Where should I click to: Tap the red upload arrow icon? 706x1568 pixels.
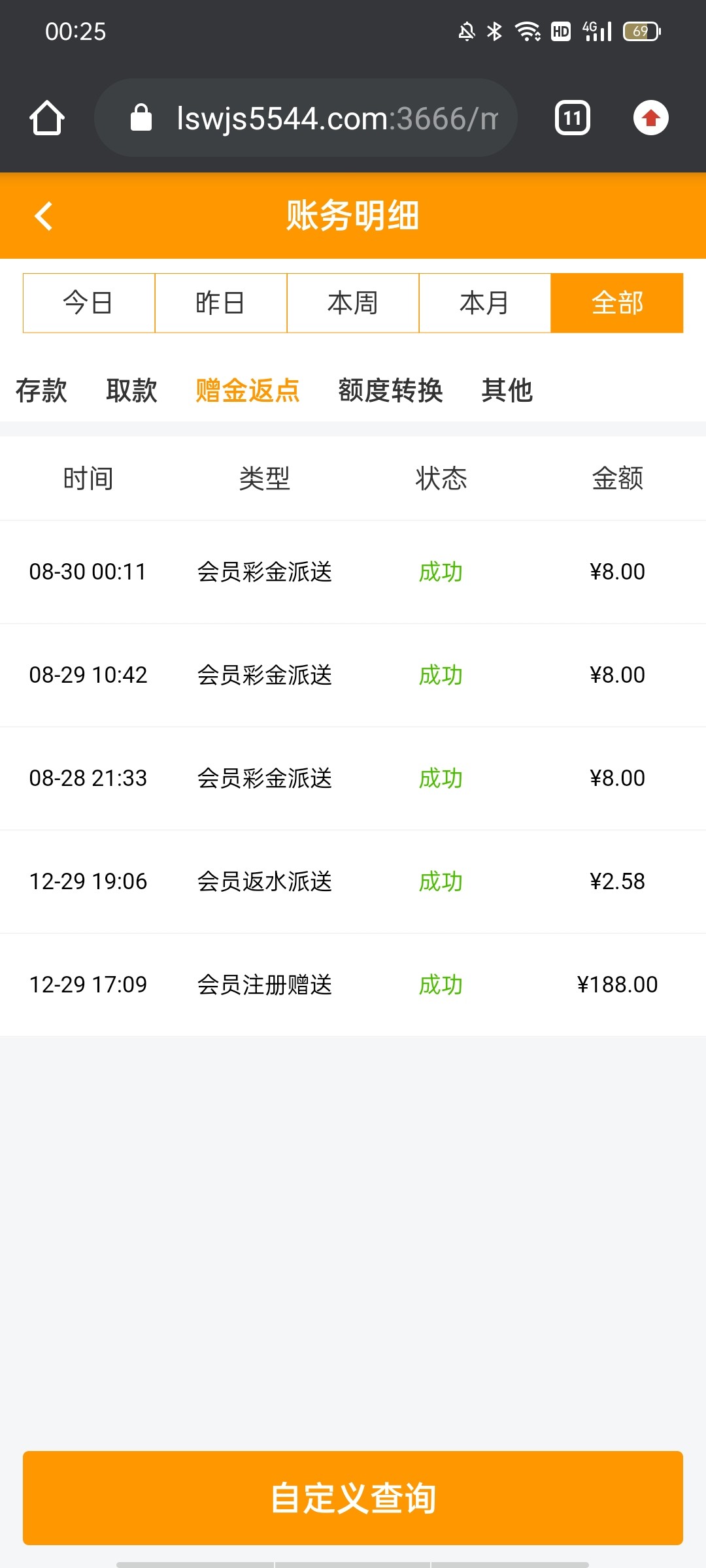650,118
